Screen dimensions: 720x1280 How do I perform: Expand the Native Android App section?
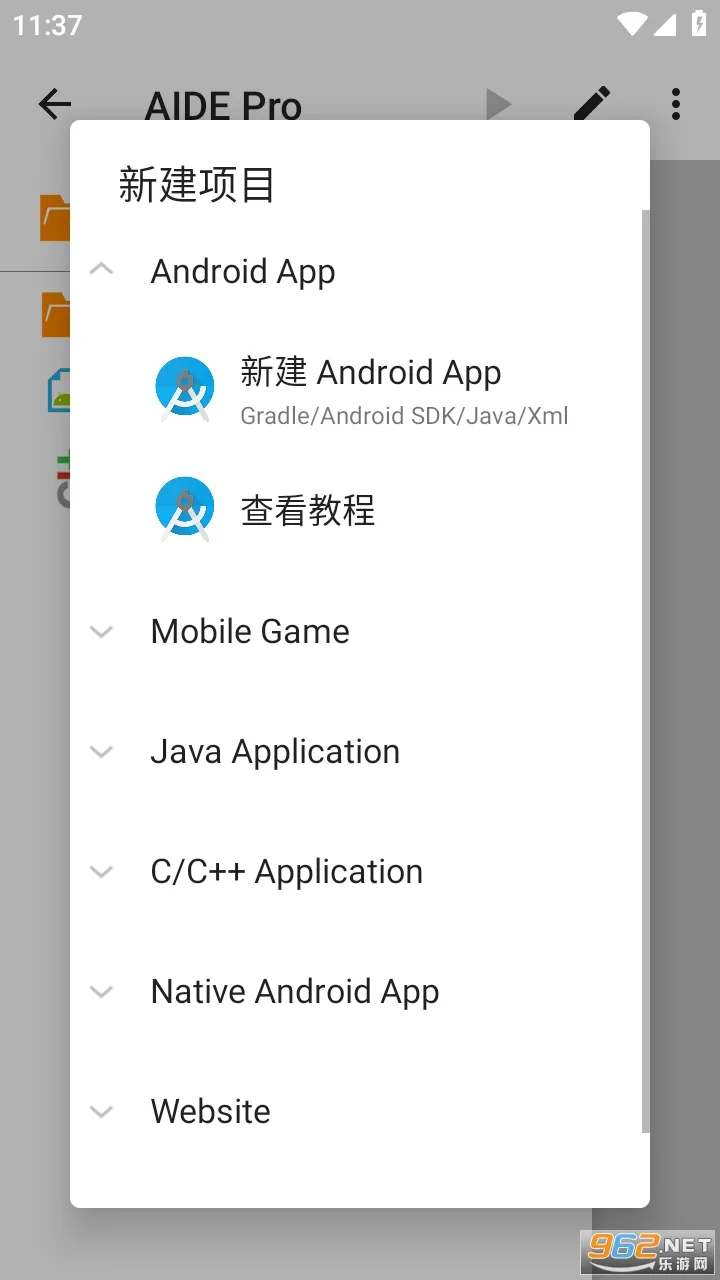point(101,991)
